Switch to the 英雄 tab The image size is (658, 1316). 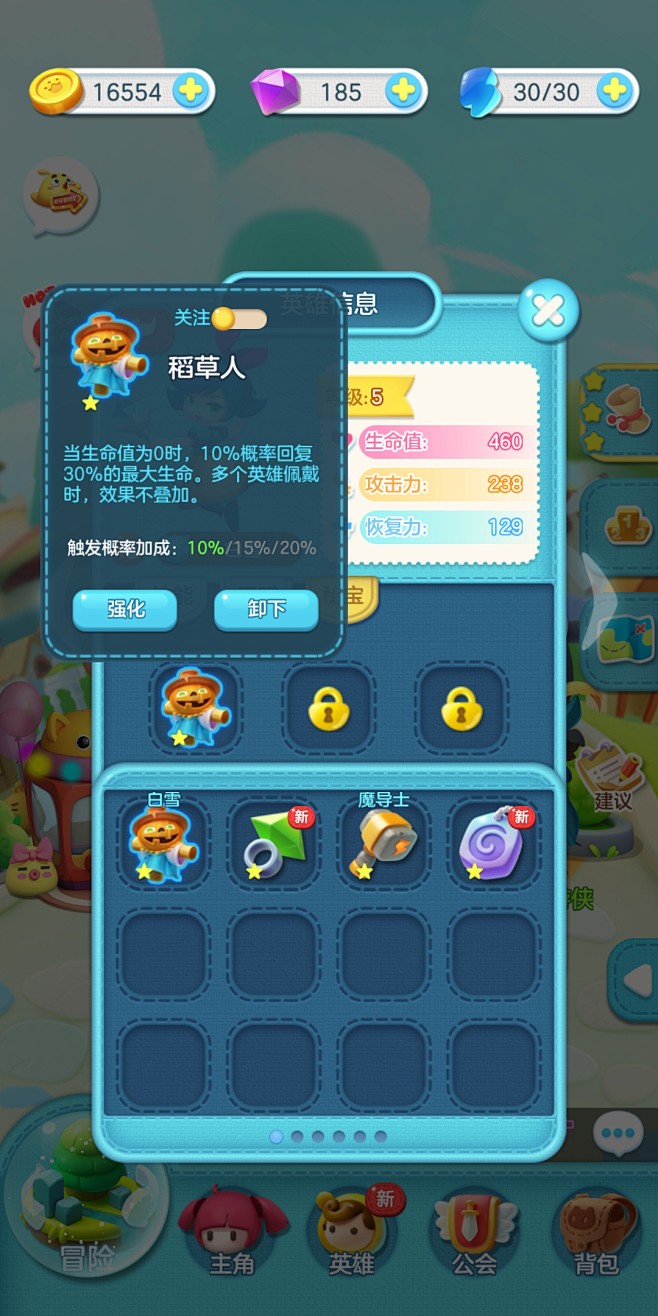click(x=354, y=1231)
